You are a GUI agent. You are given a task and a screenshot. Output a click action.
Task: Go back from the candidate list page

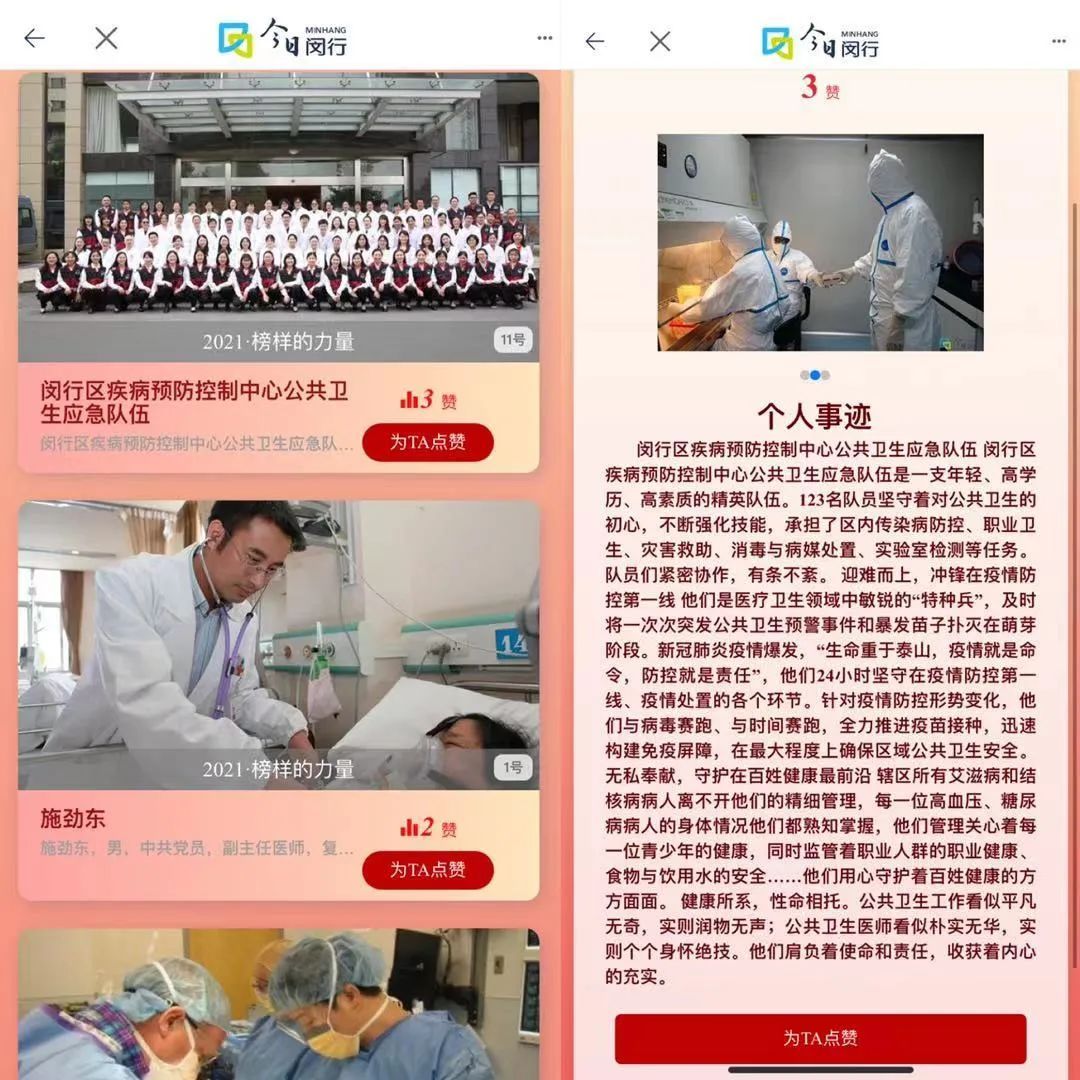[x=34, y=38]
